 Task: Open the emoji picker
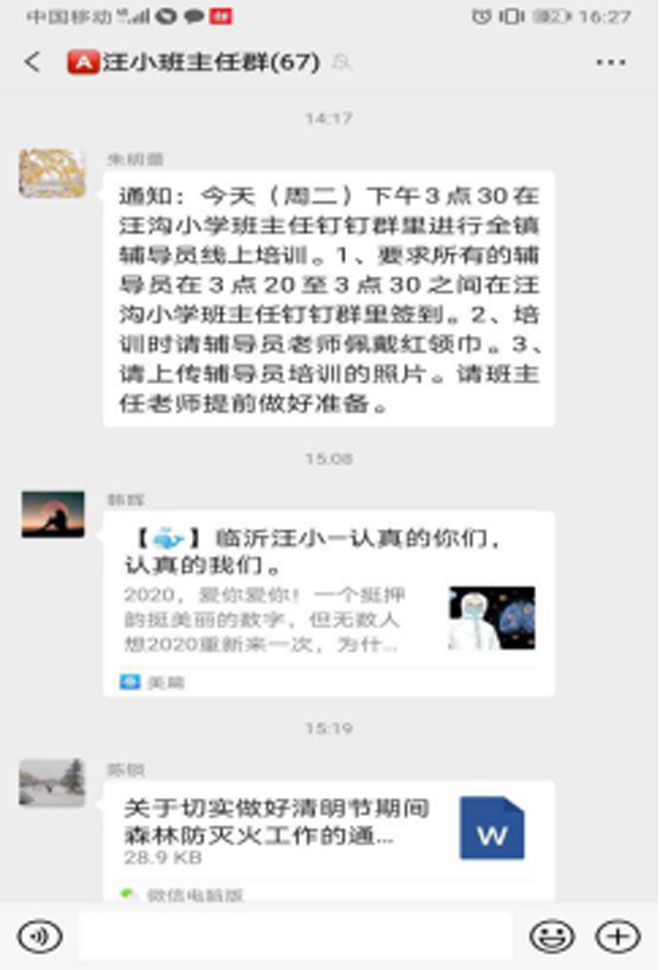[551, 936]
